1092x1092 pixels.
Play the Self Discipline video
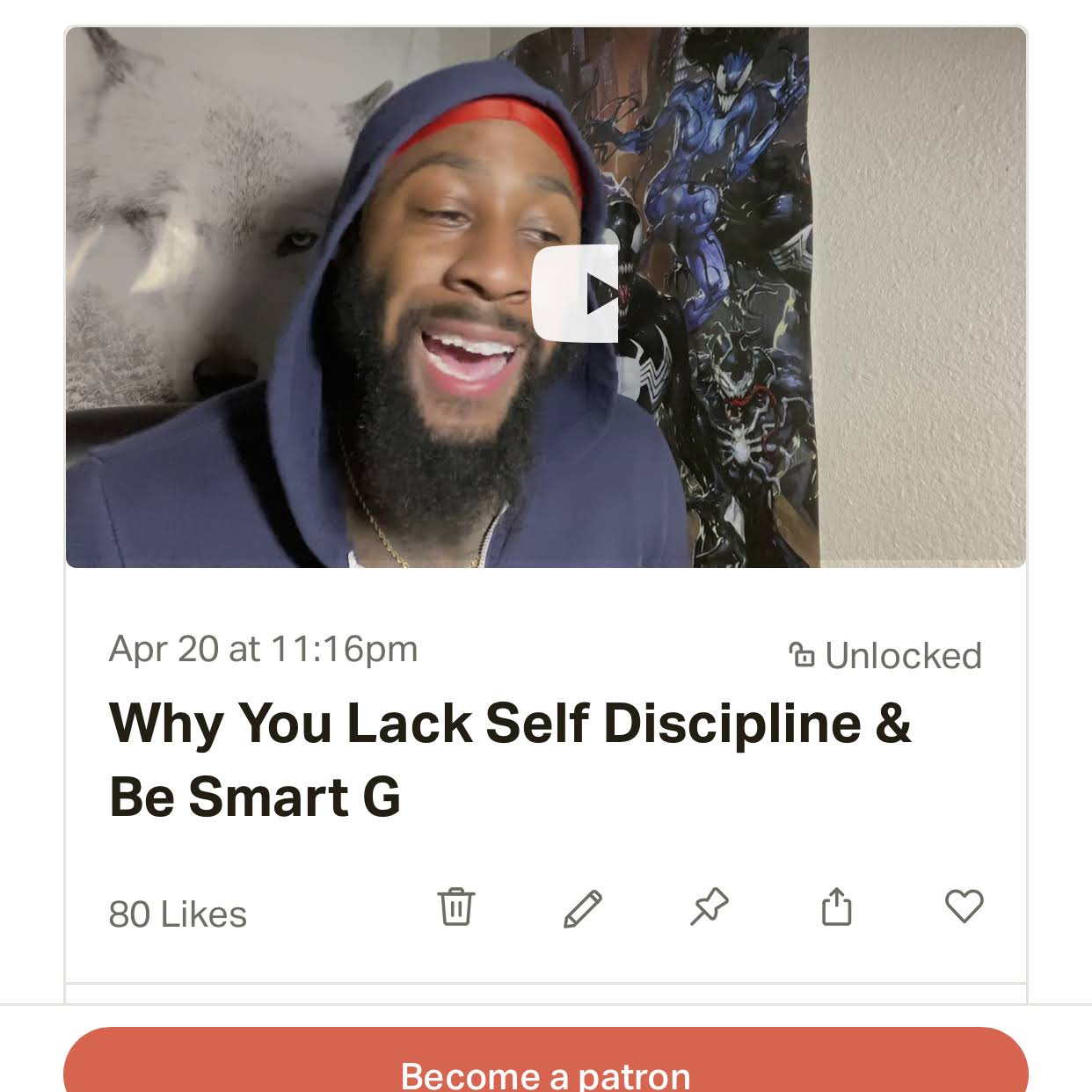coord(576,293)
